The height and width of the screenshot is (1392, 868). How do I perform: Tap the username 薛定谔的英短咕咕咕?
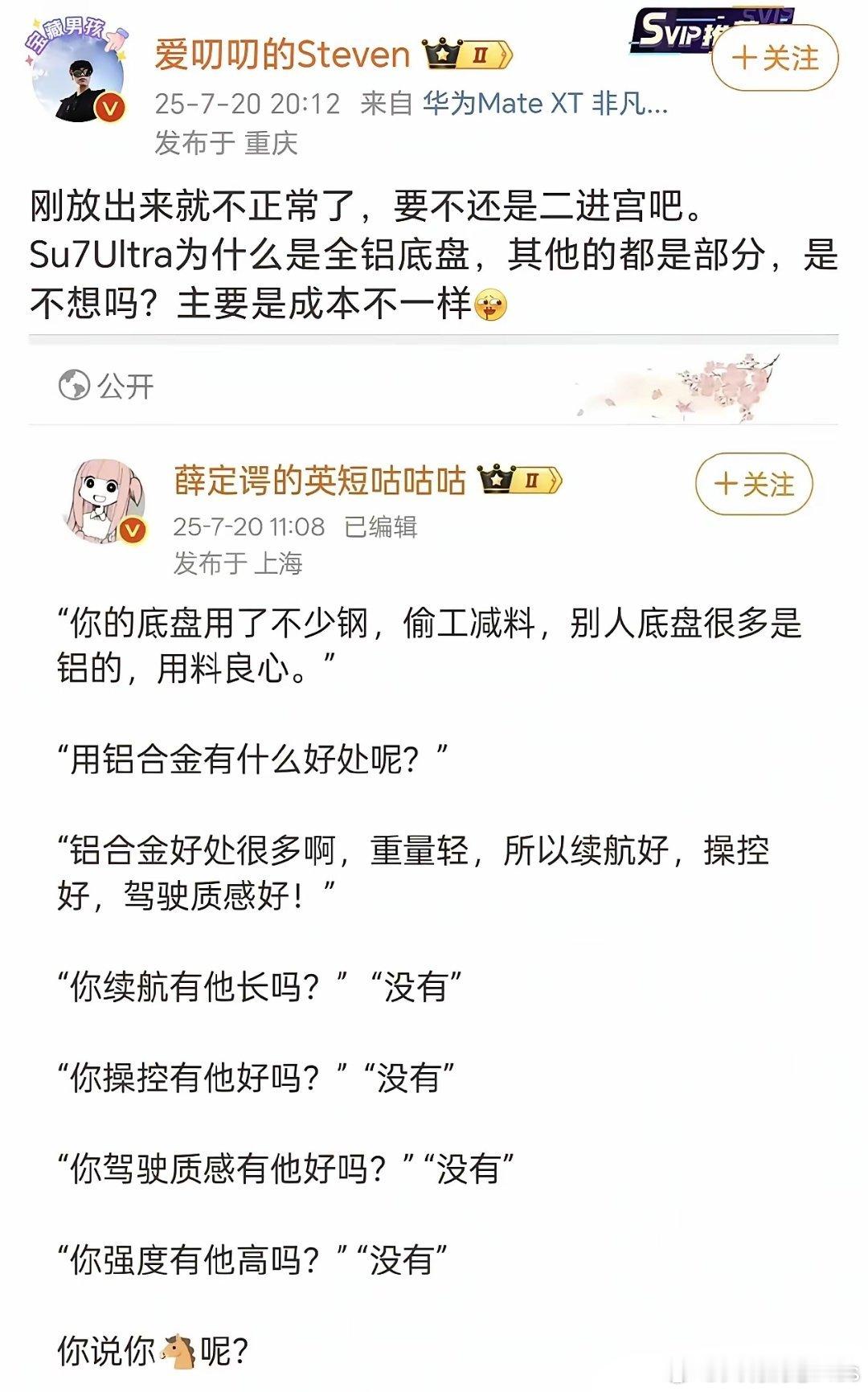pos(320,481)
